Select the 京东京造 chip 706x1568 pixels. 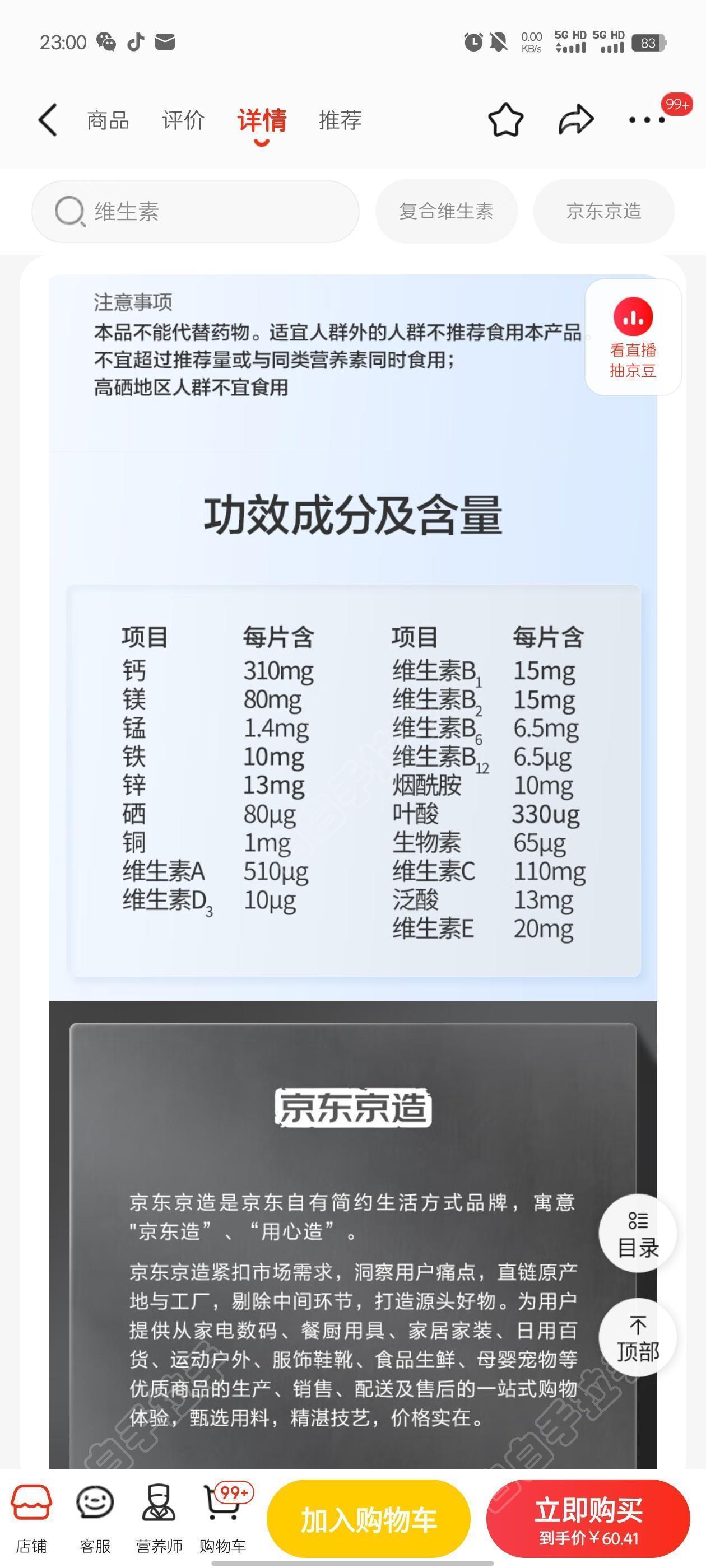click(603, 211)
